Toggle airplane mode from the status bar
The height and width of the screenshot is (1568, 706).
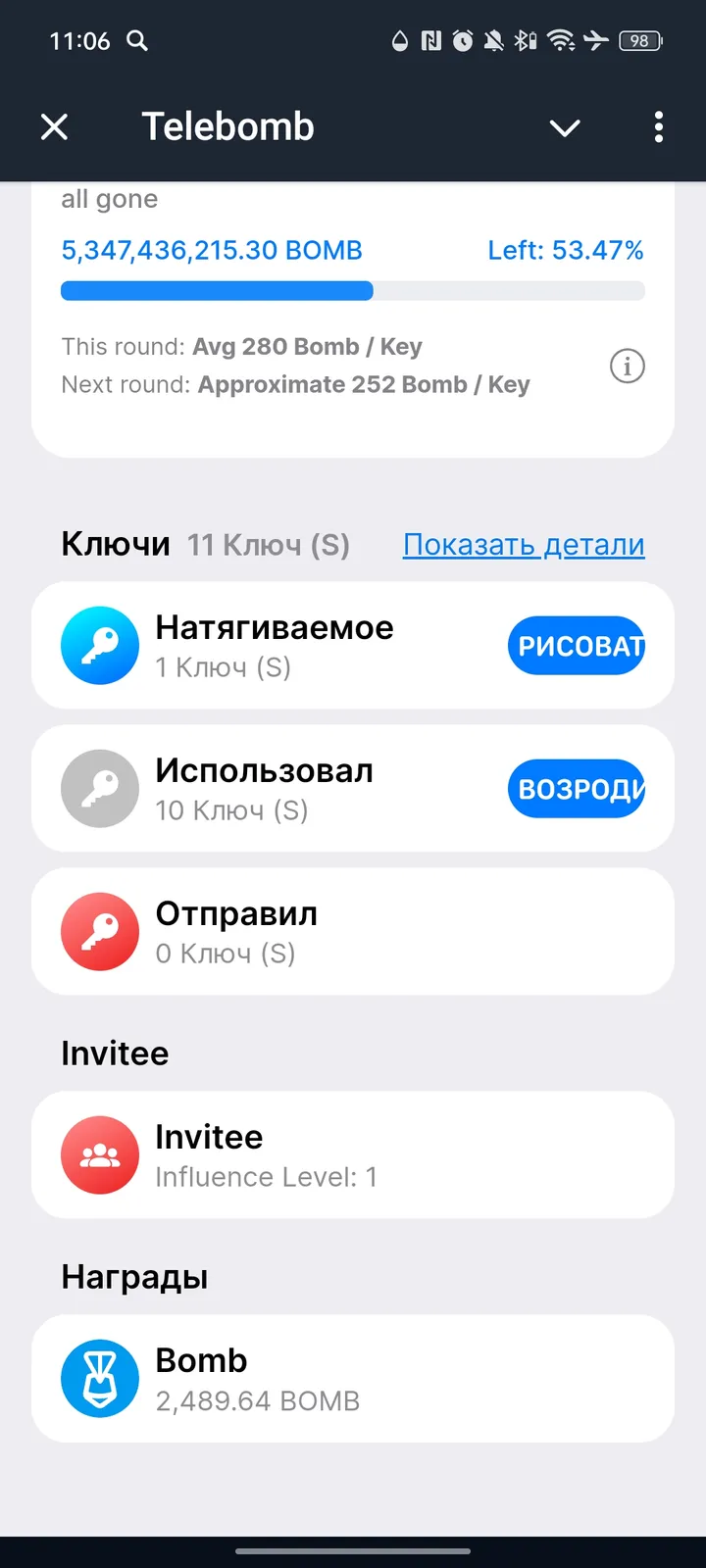coord(598,41)
